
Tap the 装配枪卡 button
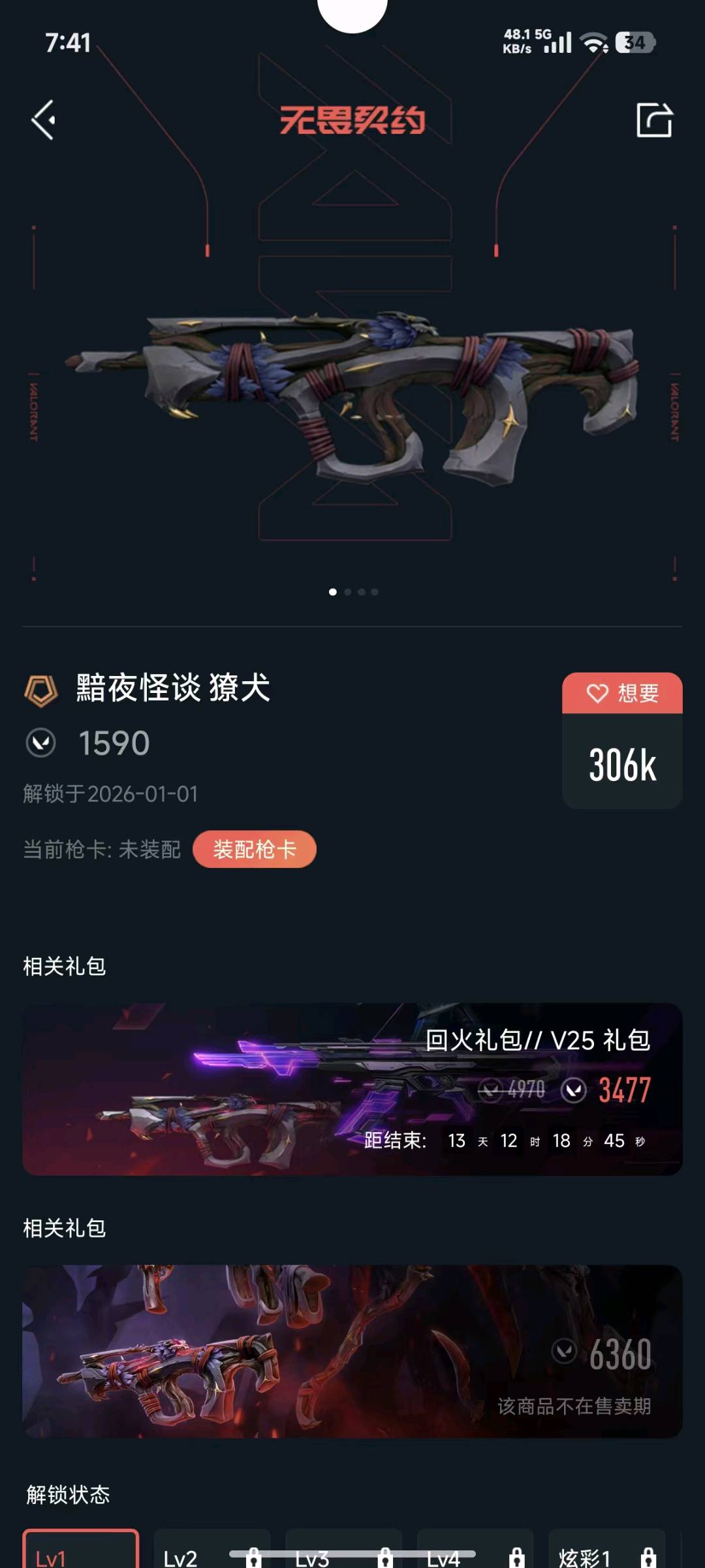pos(255,849)
